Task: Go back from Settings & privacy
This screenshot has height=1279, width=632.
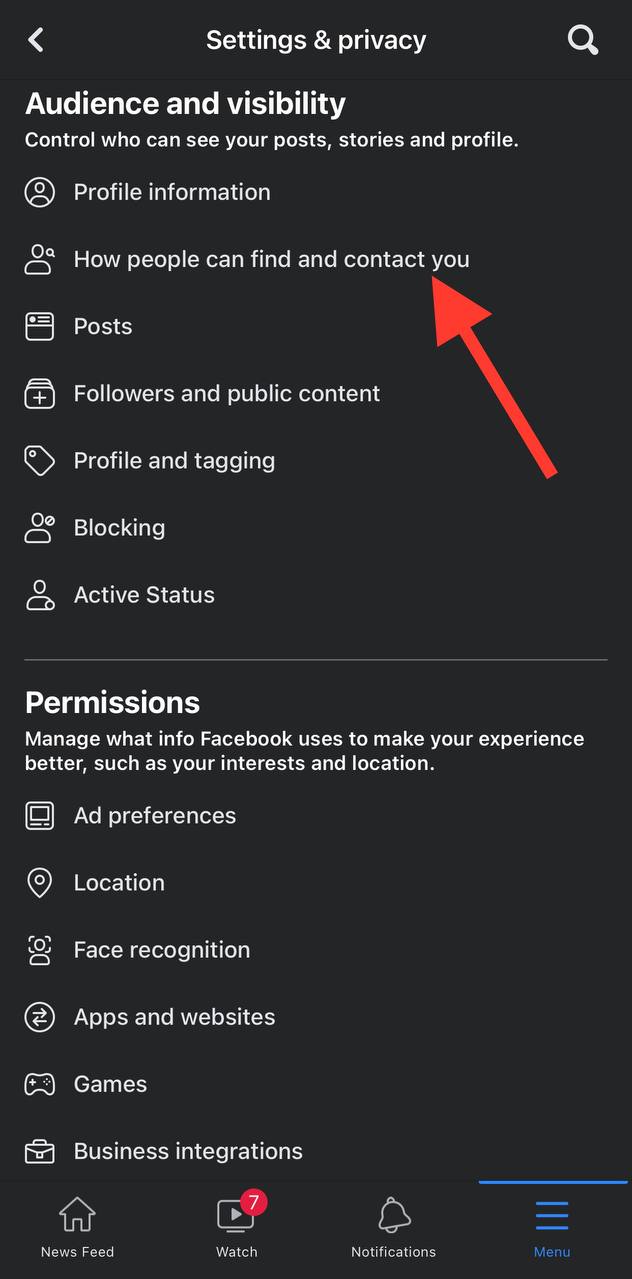Action: 36,40
